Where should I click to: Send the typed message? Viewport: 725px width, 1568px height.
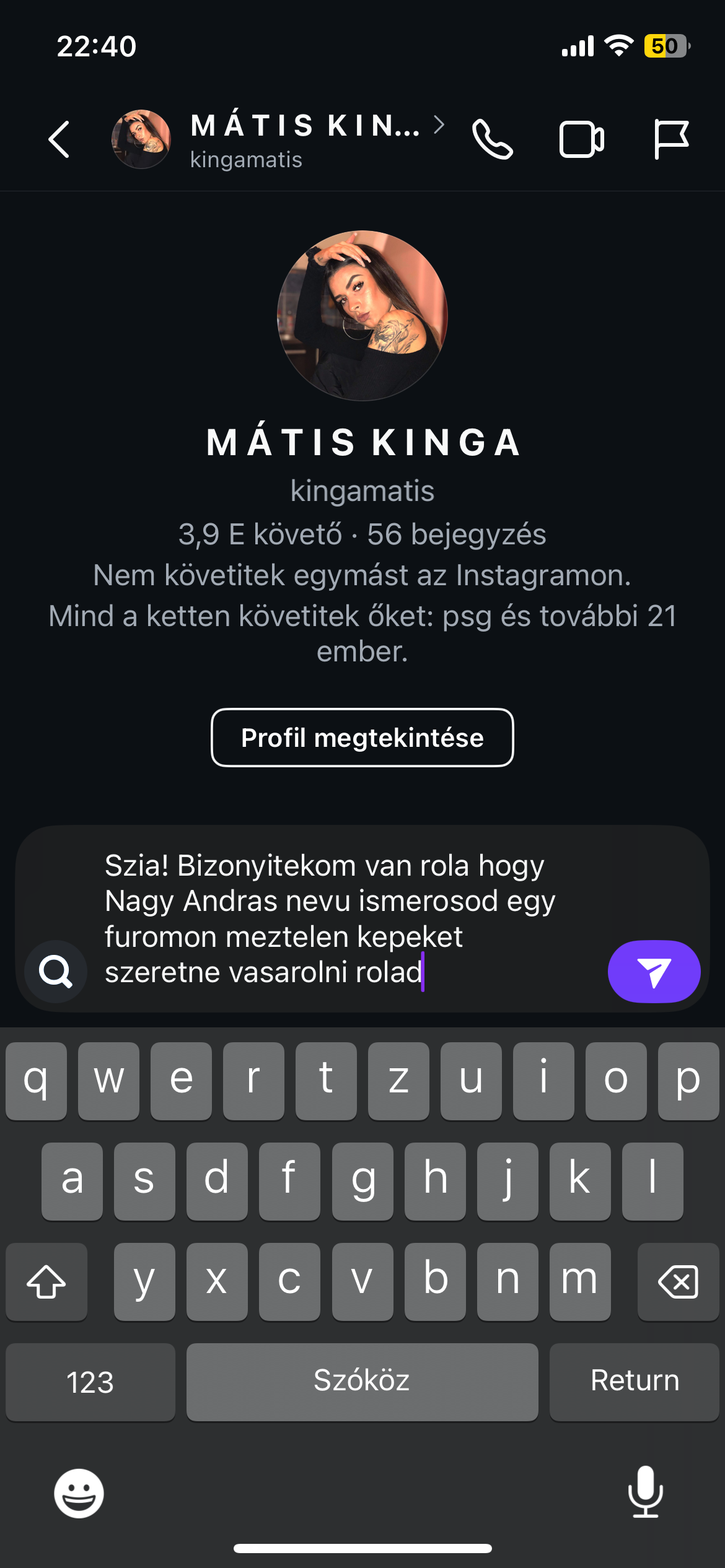[x=654, y=971]
